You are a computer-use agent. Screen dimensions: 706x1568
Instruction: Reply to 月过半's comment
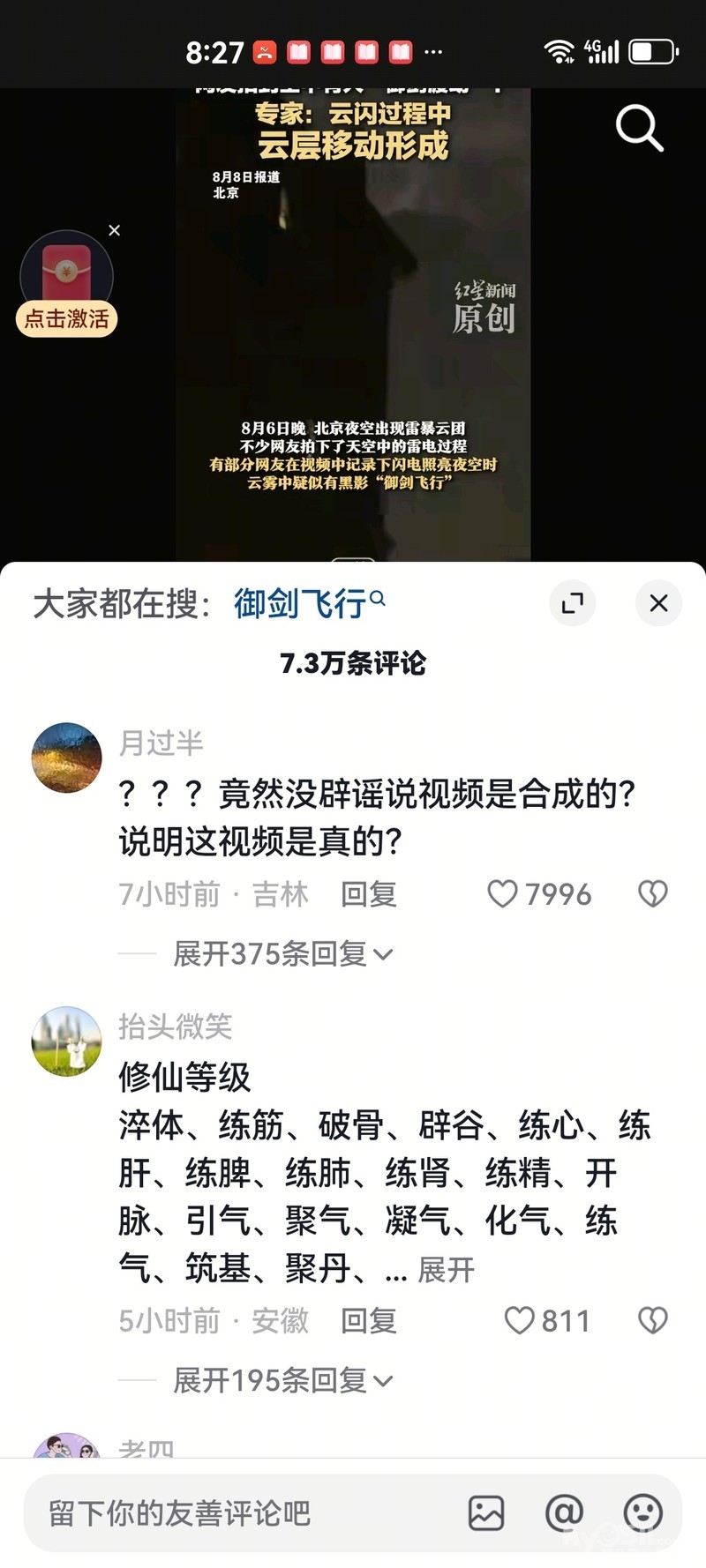368,894
